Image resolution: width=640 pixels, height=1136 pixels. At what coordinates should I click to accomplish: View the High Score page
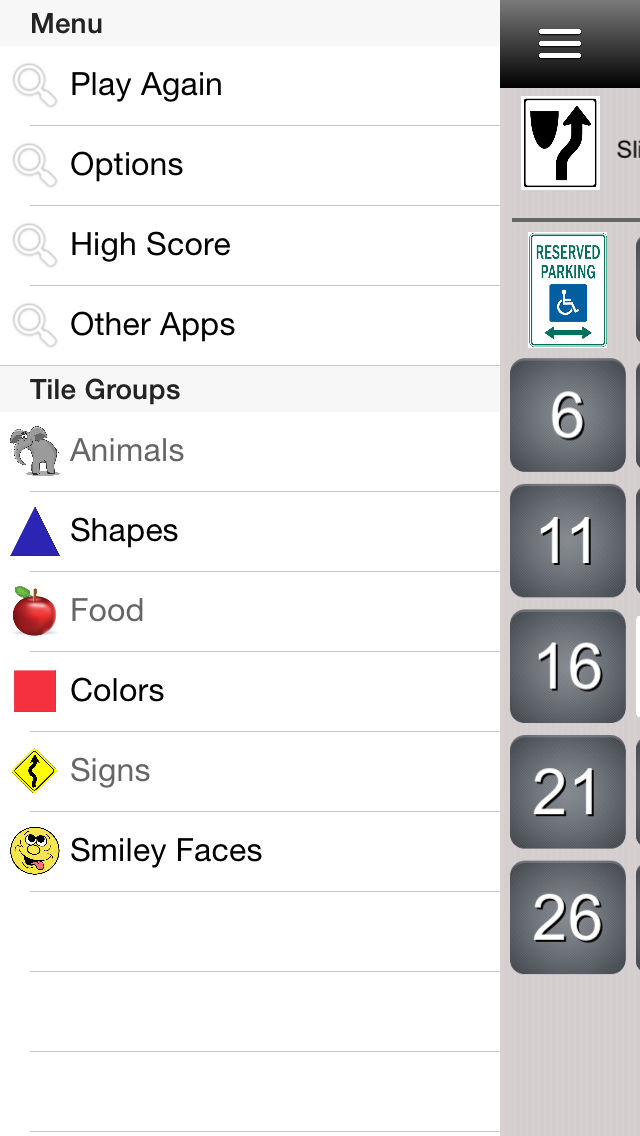pos(250,245)
